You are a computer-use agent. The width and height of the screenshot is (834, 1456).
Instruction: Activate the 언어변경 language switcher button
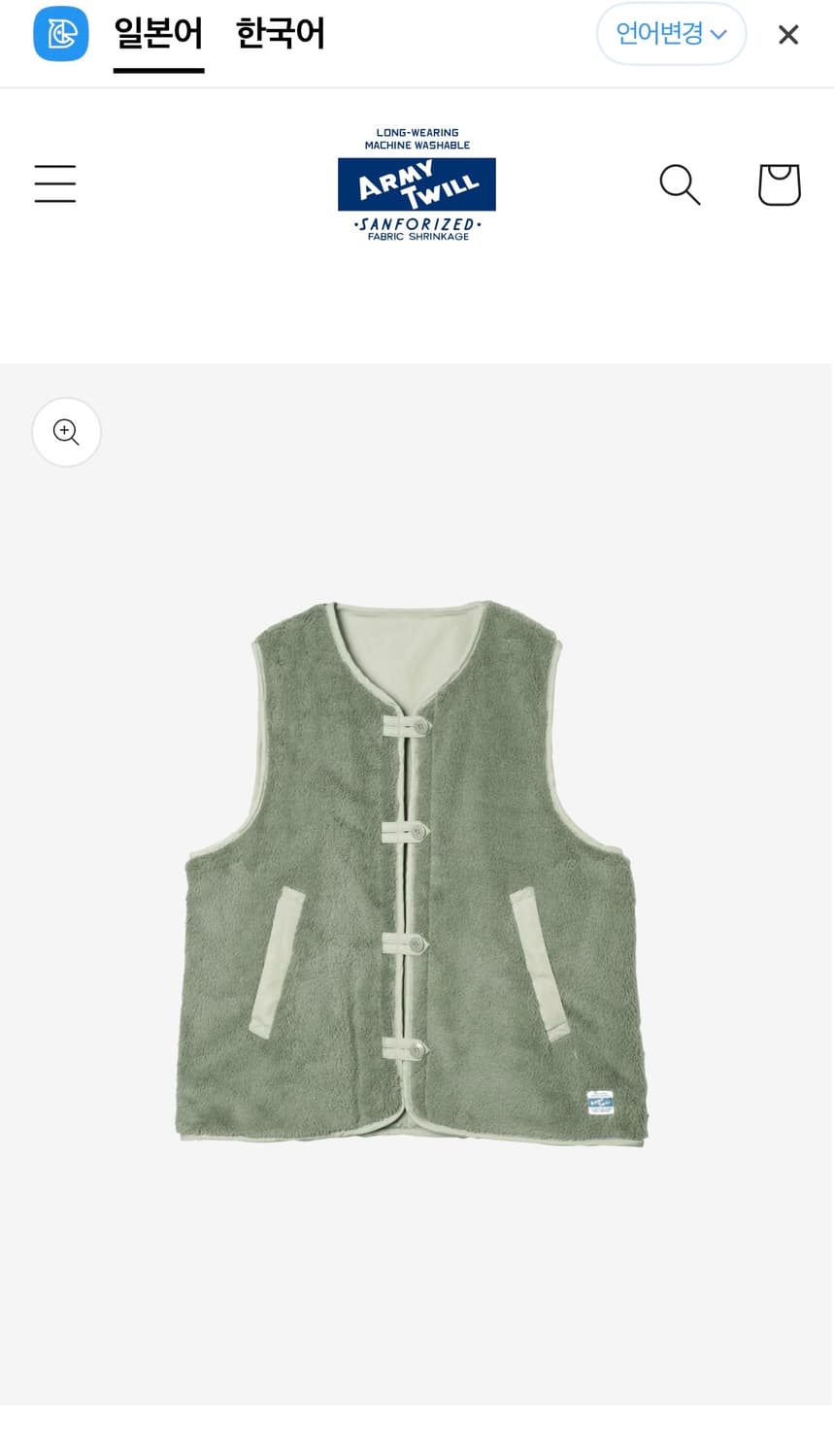tap(671, 34)
